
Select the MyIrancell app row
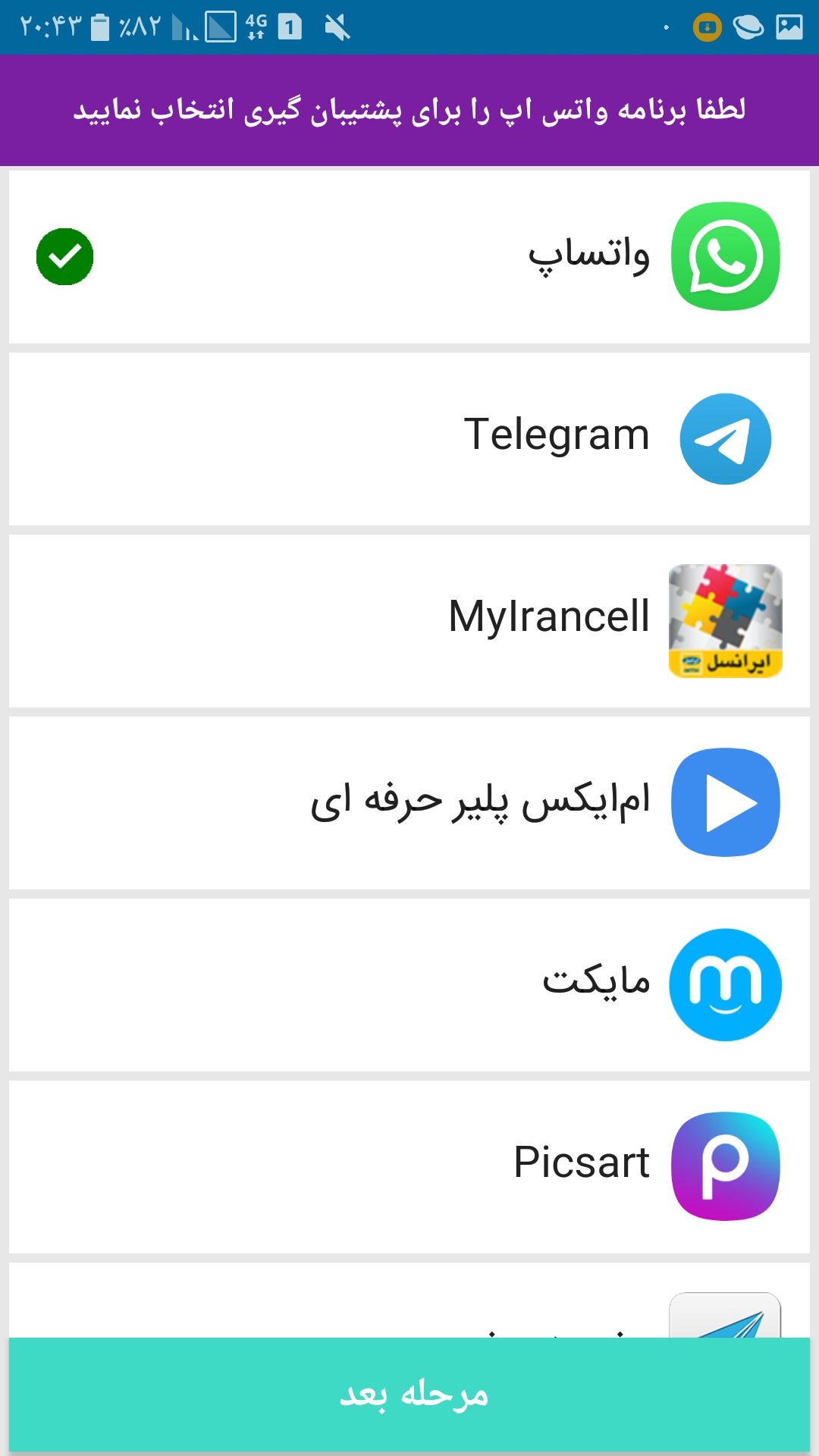tap(409, 621)
